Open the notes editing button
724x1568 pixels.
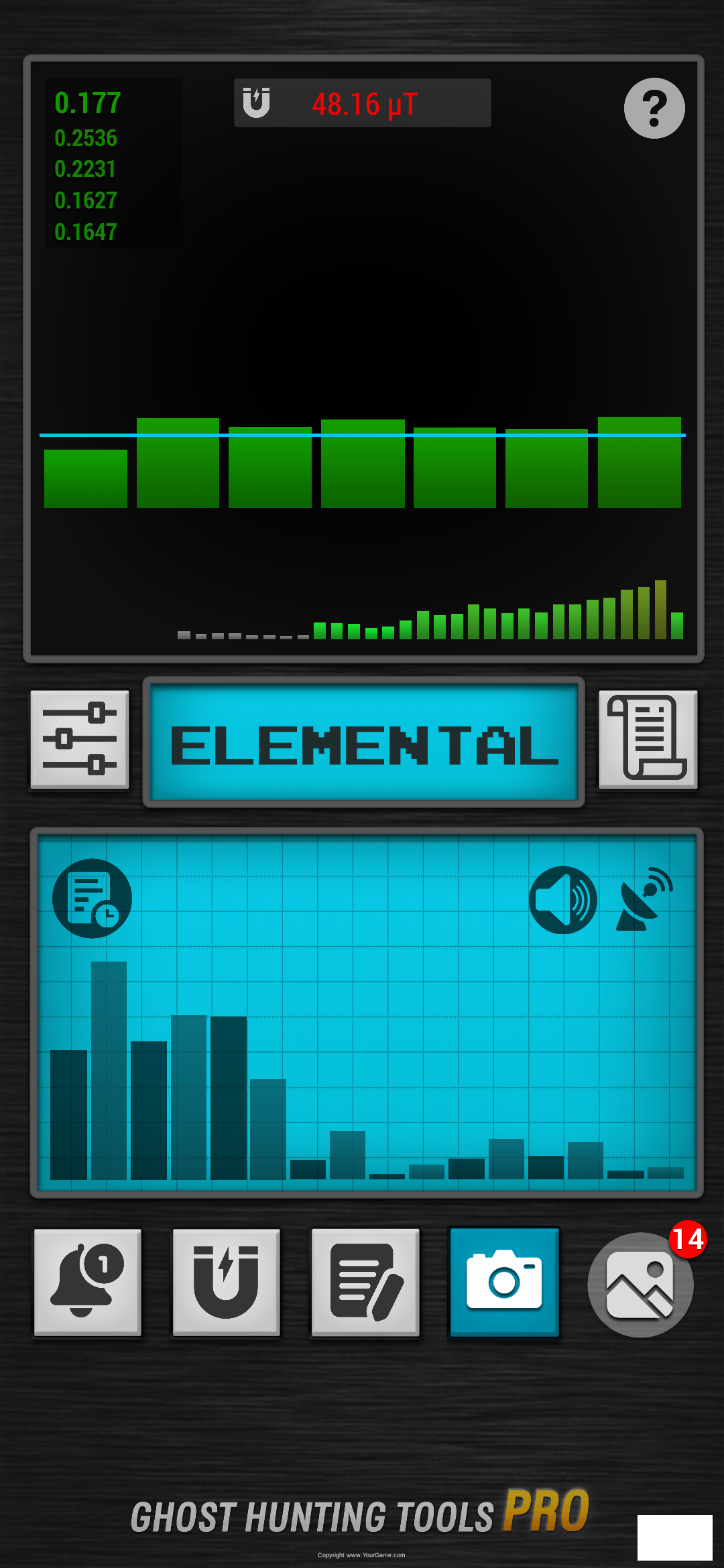coord(365,1283)
